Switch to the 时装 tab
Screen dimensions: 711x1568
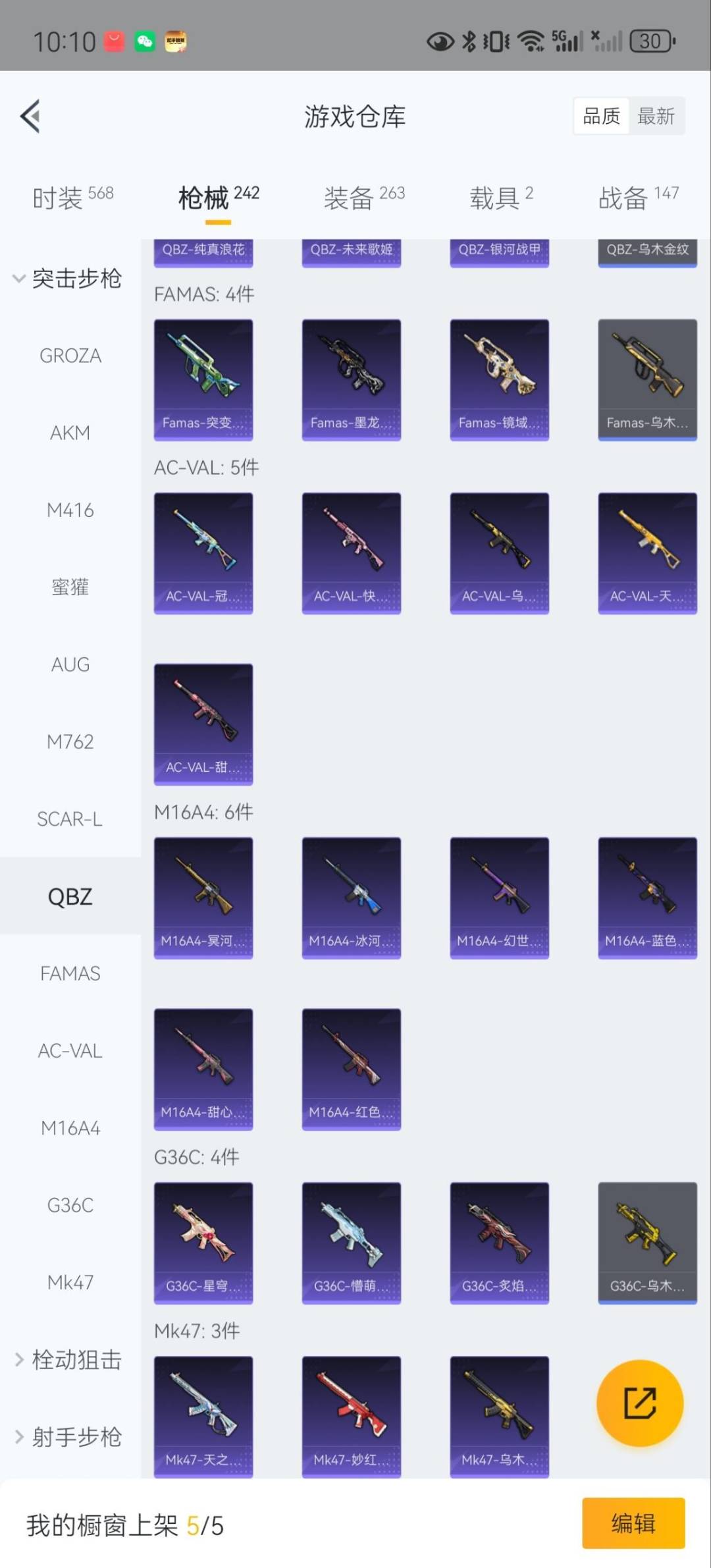(72, 197)
